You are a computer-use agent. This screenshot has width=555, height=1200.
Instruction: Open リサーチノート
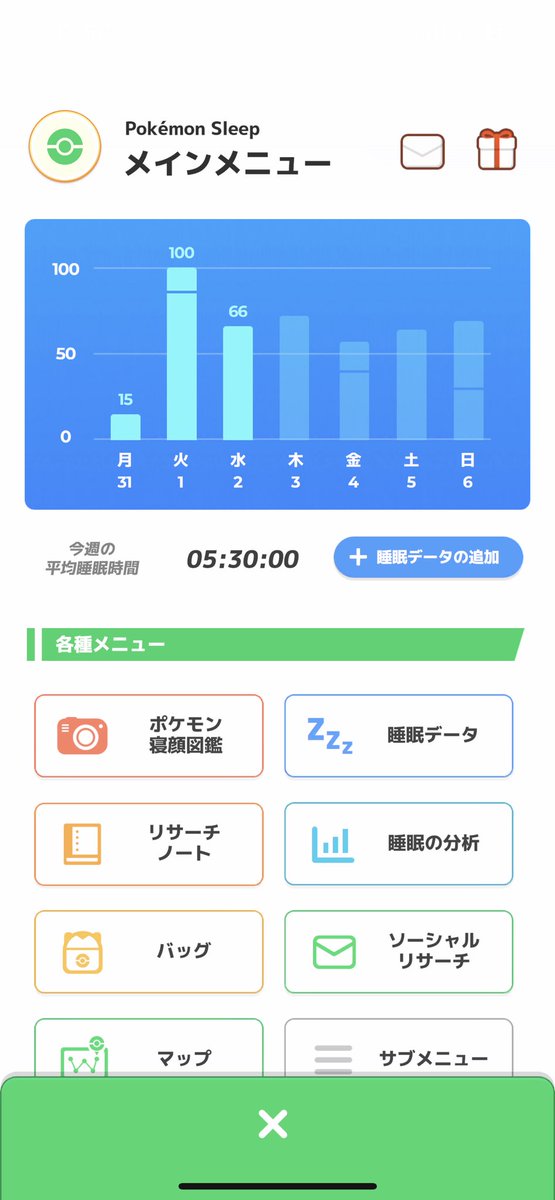(x=149, y=843)
